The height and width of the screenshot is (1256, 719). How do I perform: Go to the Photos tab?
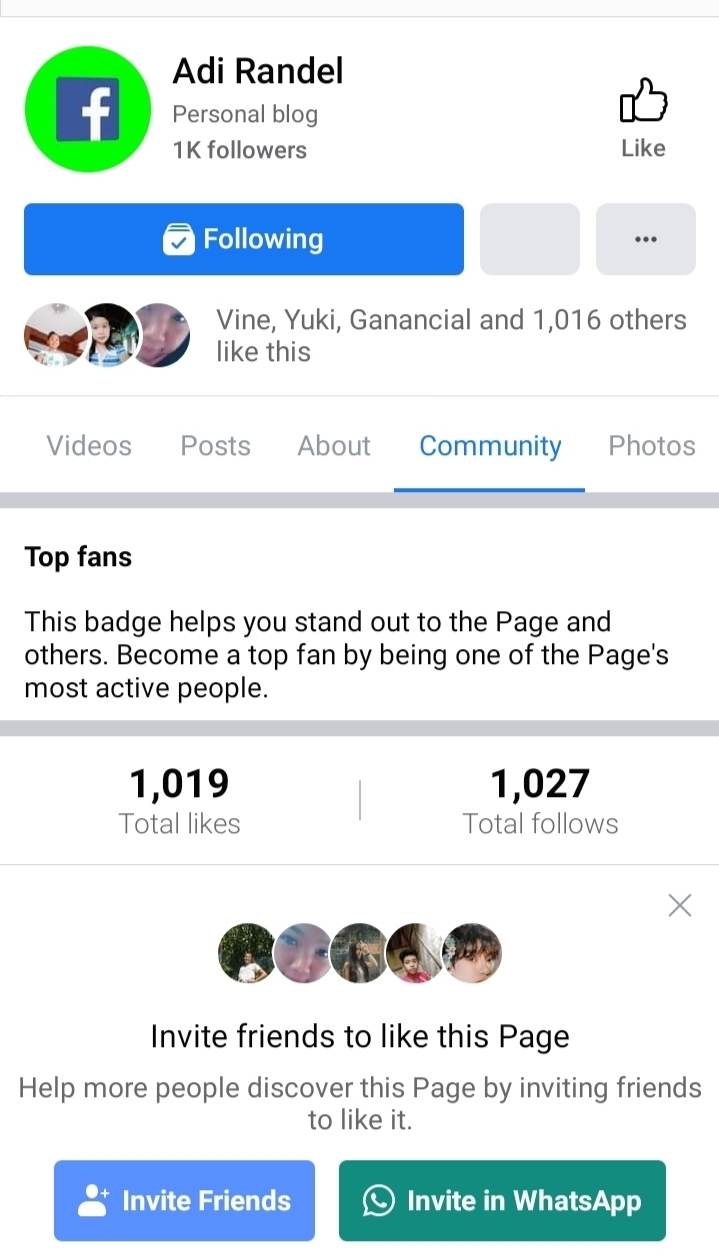(x=651, y=446)
